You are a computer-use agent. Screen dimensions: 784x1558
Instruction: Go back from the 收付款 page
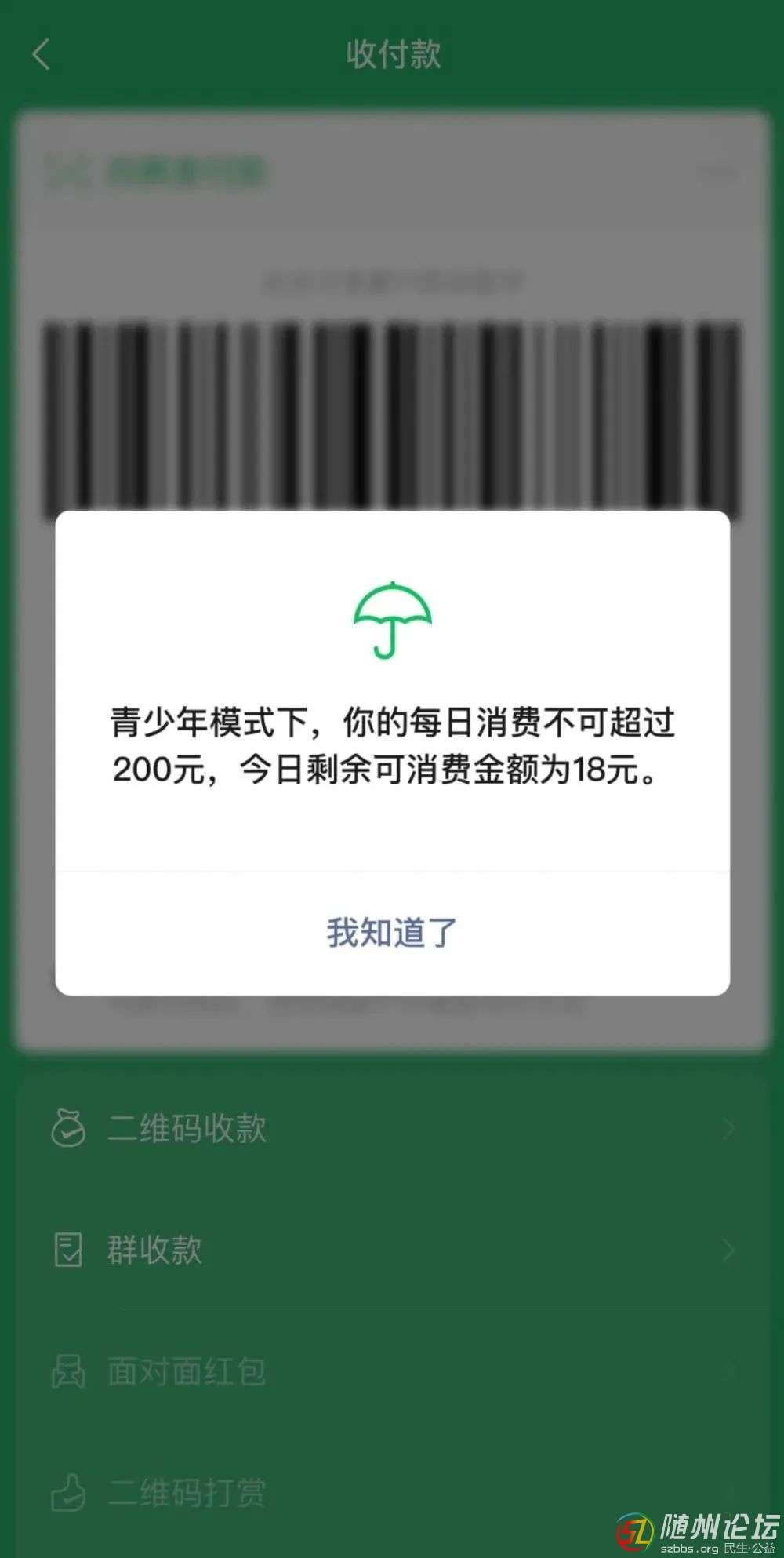(42, 55)
